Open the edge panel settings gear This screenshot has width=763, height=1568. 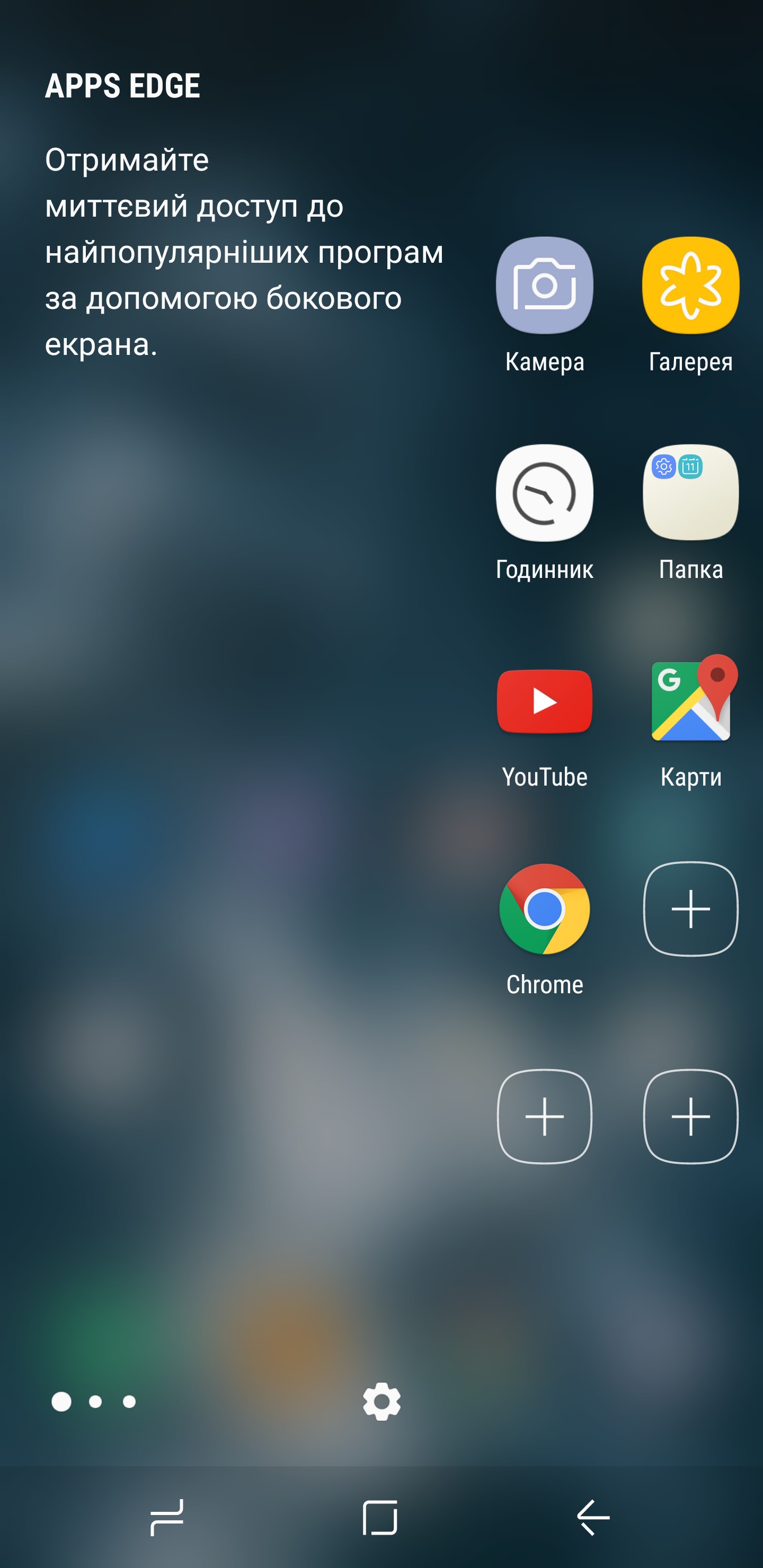click(382, 1402)
